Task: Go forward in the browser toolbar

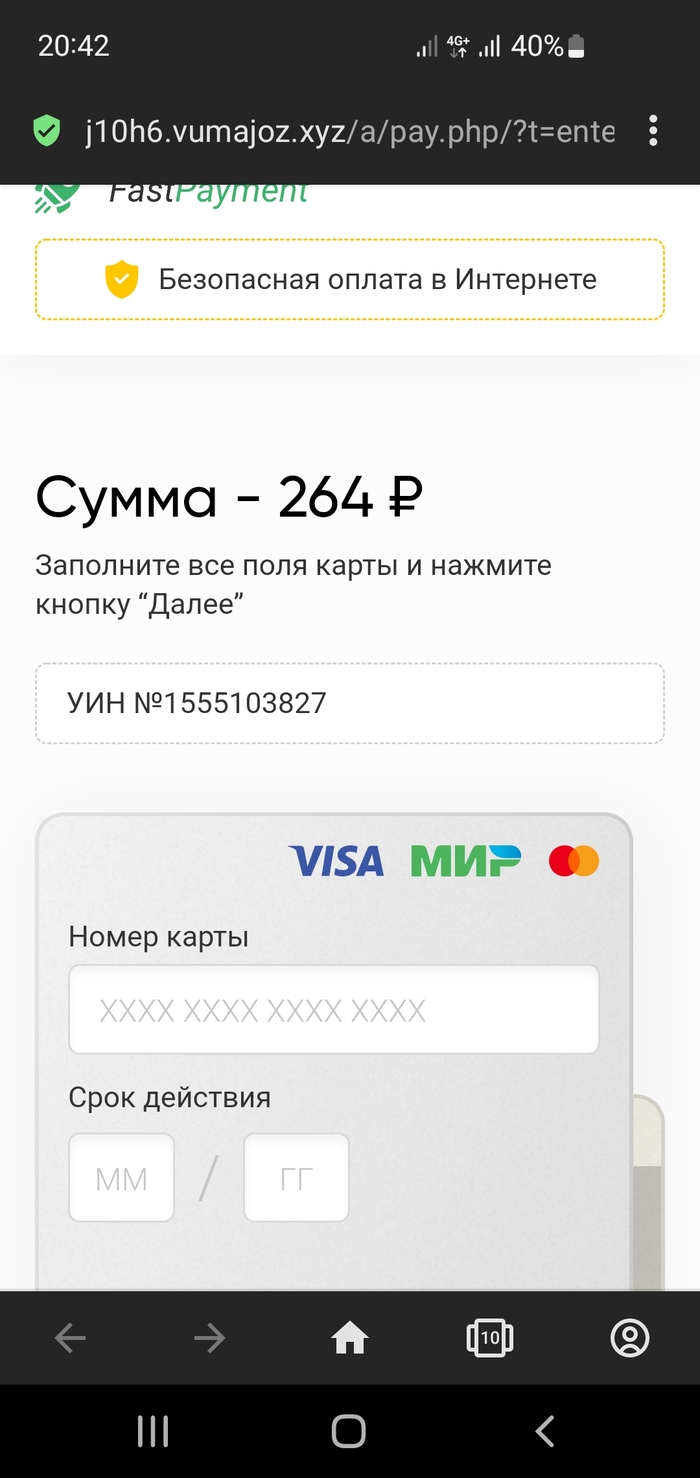Action: point(210,1338)
